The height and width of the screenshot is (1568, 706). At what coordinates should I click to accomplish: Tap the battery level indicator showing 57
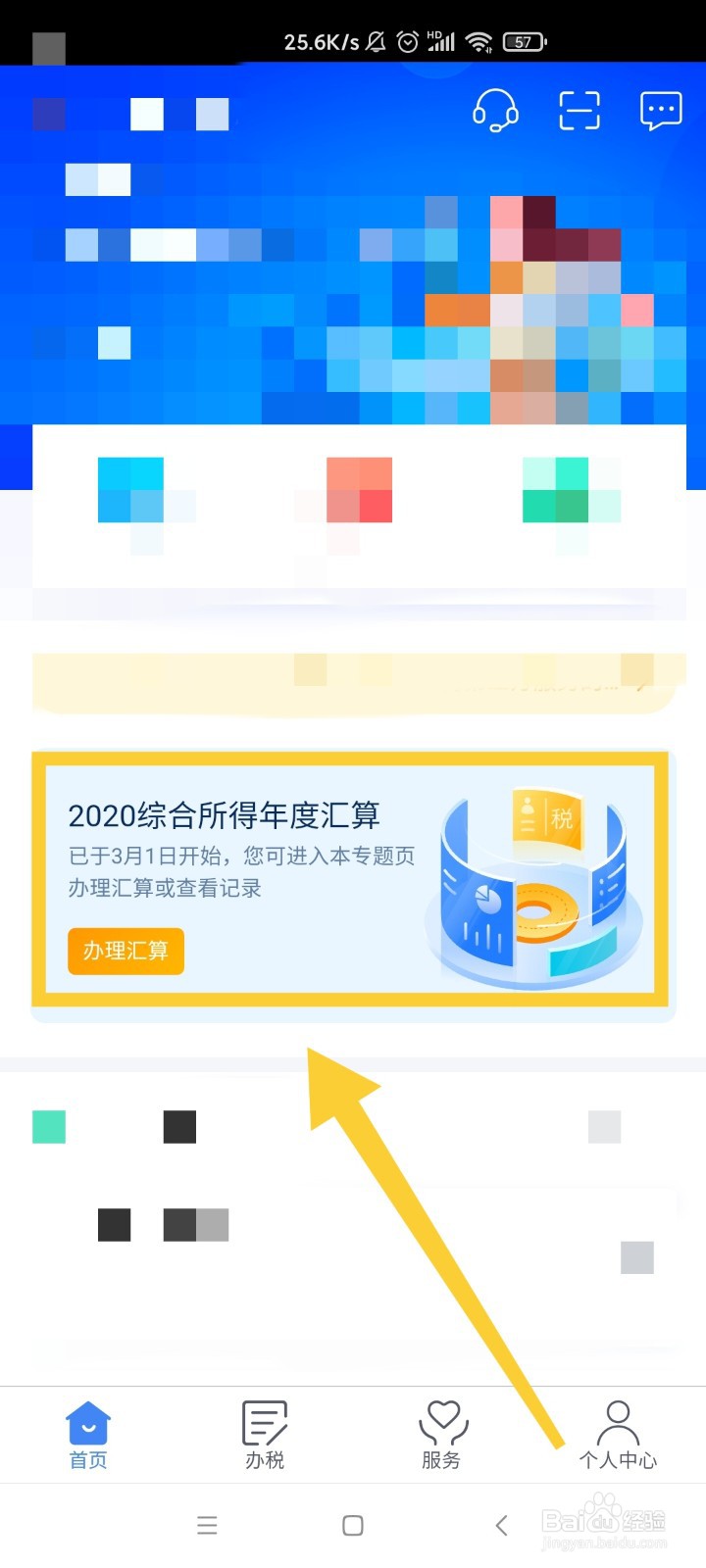coord(524,41)
